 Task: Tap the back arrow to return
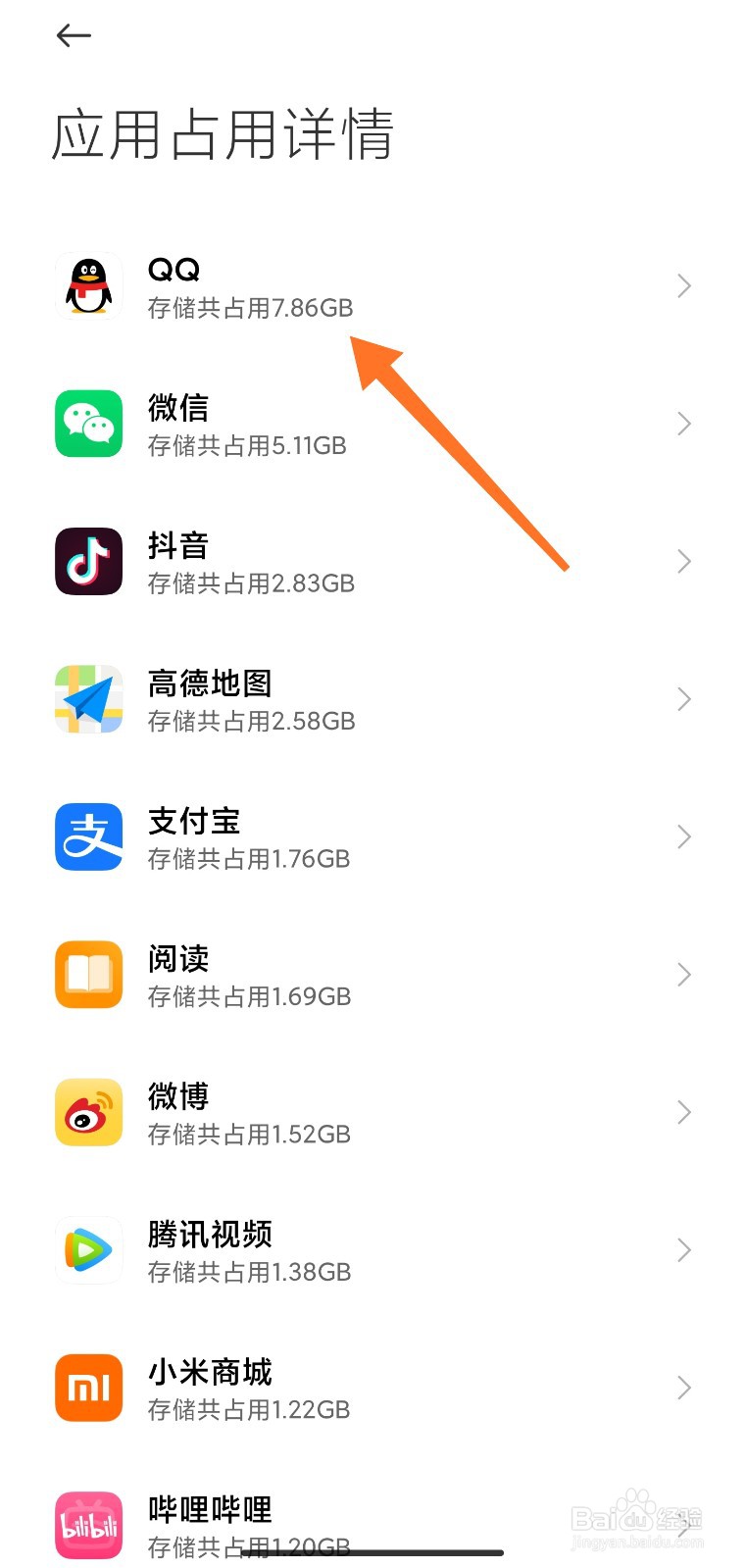pos(74,35)
